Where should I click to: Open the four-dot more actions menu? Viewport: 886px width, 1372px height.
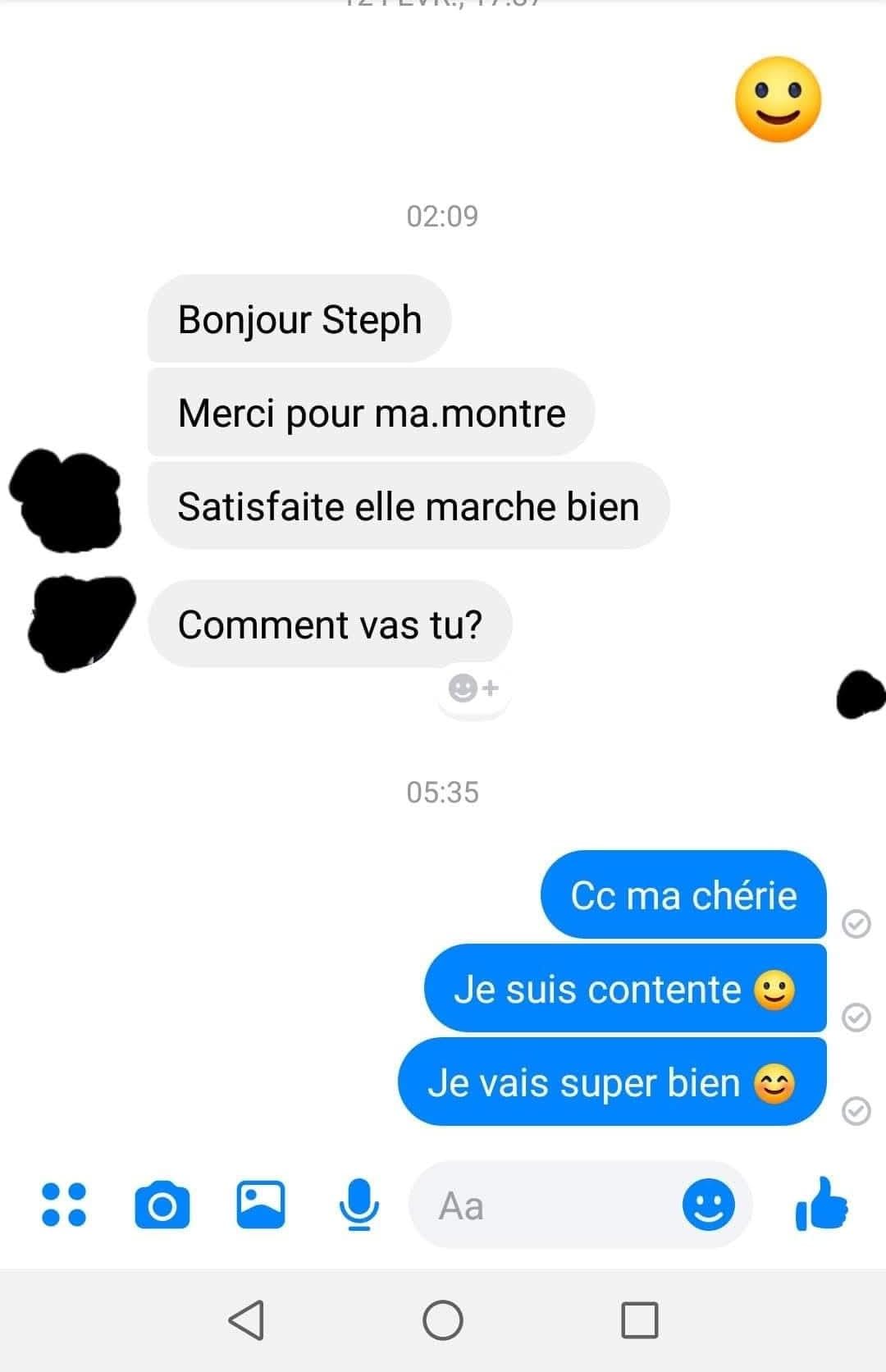[x=64, y=1205]
